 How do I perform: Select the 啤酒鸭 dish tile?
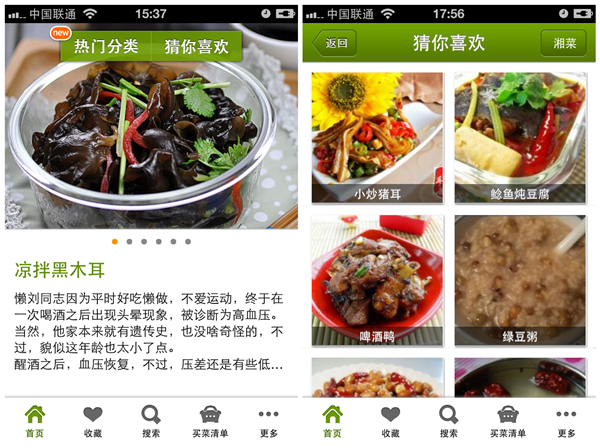pos(377,280)
